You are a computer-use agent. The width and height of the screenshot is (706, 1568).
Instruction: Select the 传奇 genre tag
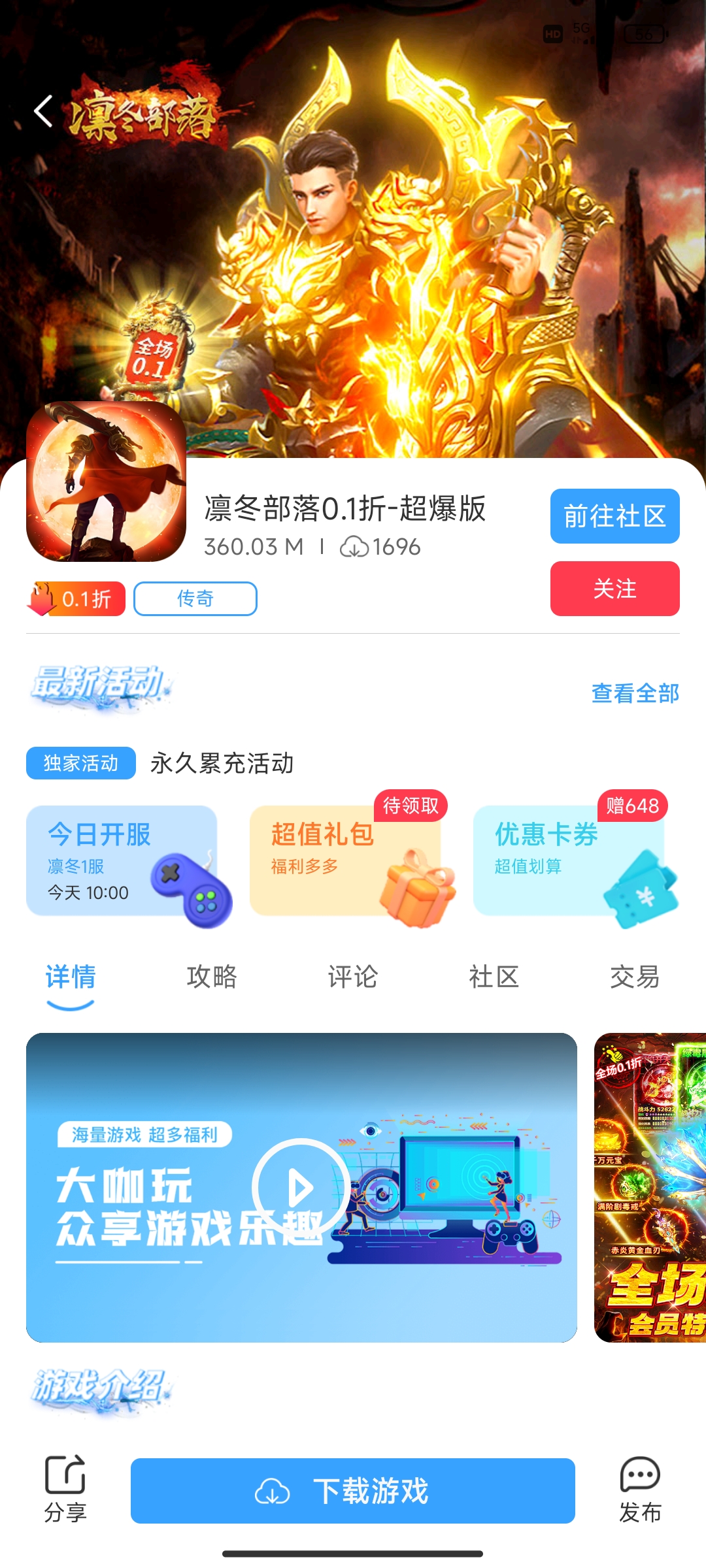[195, 598]
